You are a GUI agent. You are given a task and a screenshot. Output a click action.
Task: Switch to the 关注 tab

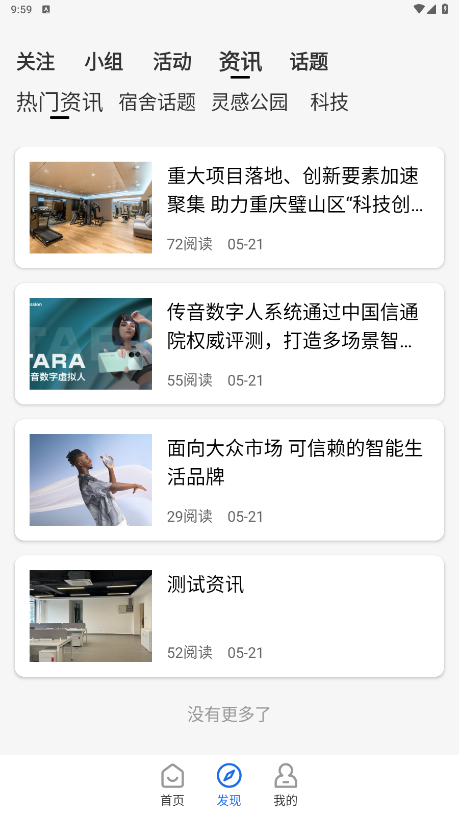[x=35, y=61]
